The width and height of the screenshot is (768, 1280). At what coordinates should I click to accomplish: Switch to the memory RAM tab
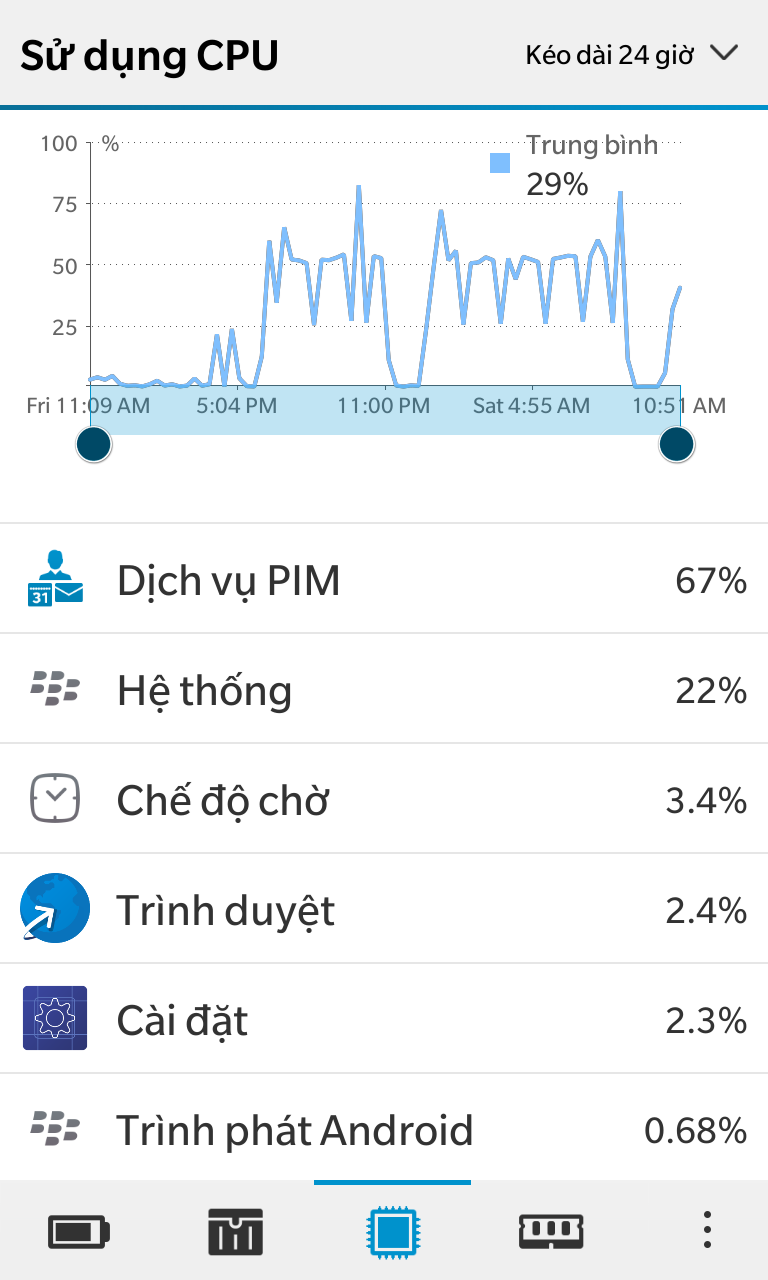tap(550, 1231)
